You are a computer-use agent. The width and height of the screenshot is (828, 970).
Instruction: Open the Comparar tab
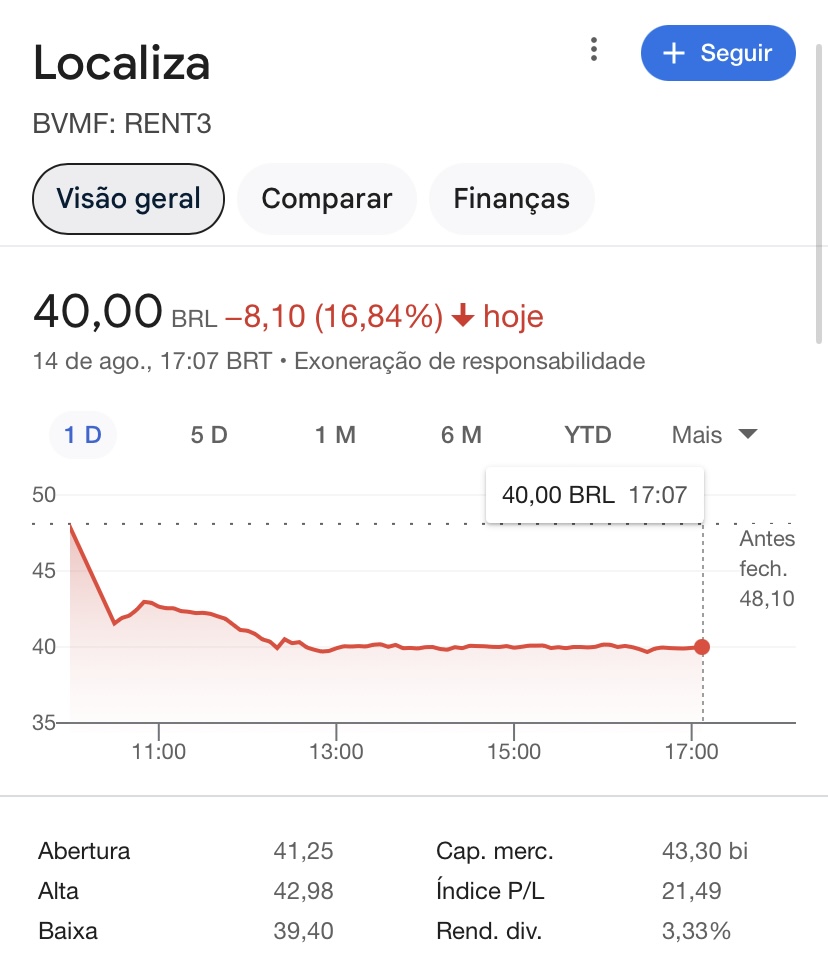click(326, 198)
